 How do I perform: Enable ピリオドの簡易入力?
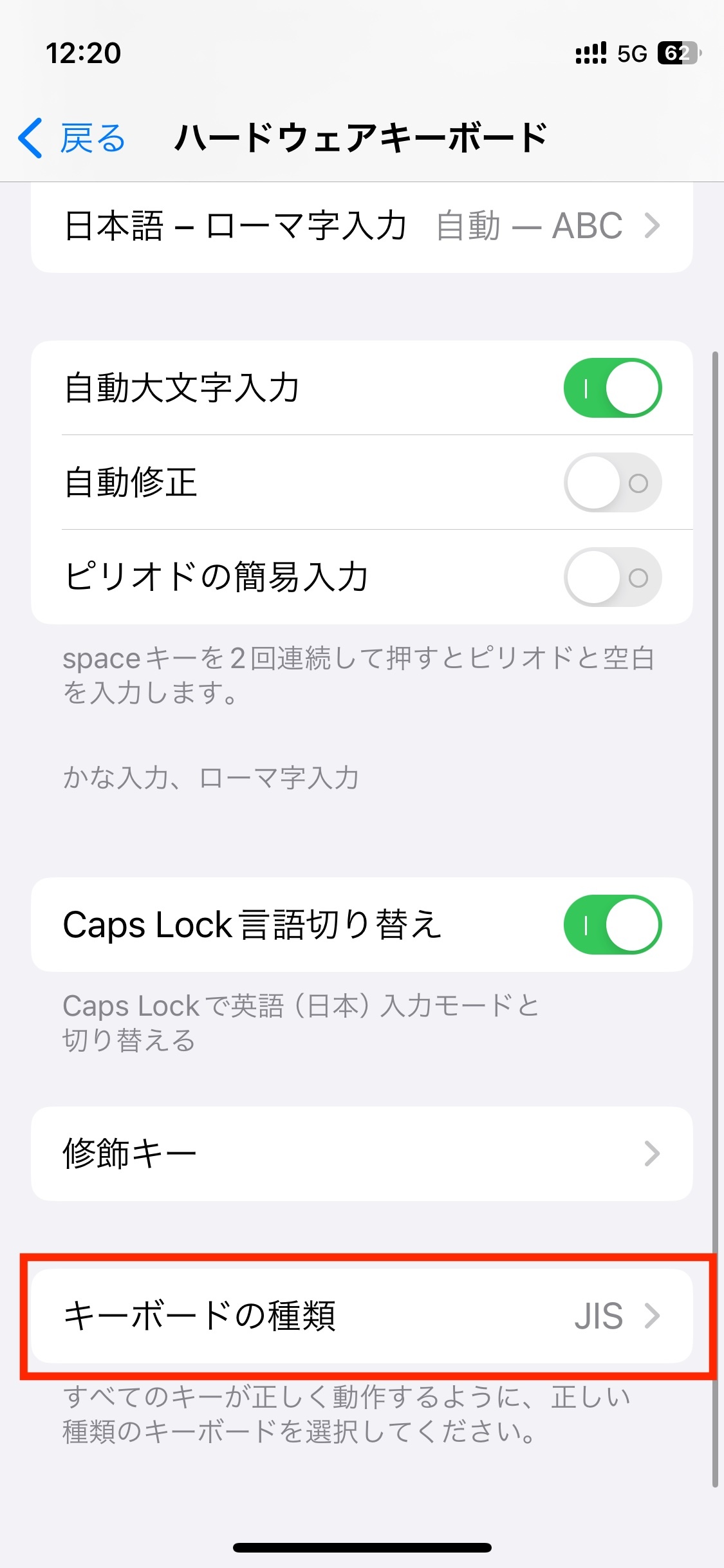coord(612,577)
